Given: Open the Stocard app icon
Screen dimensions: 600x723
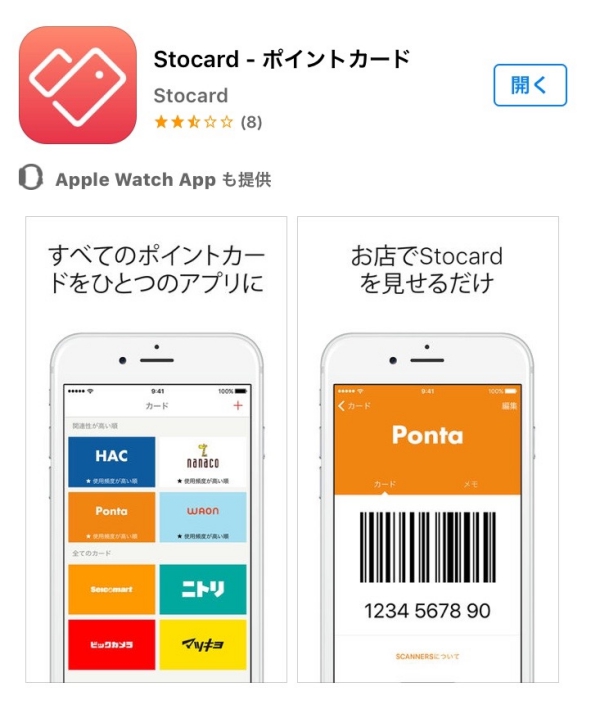Looking at the screenshot, I should [x=78, y=85].
